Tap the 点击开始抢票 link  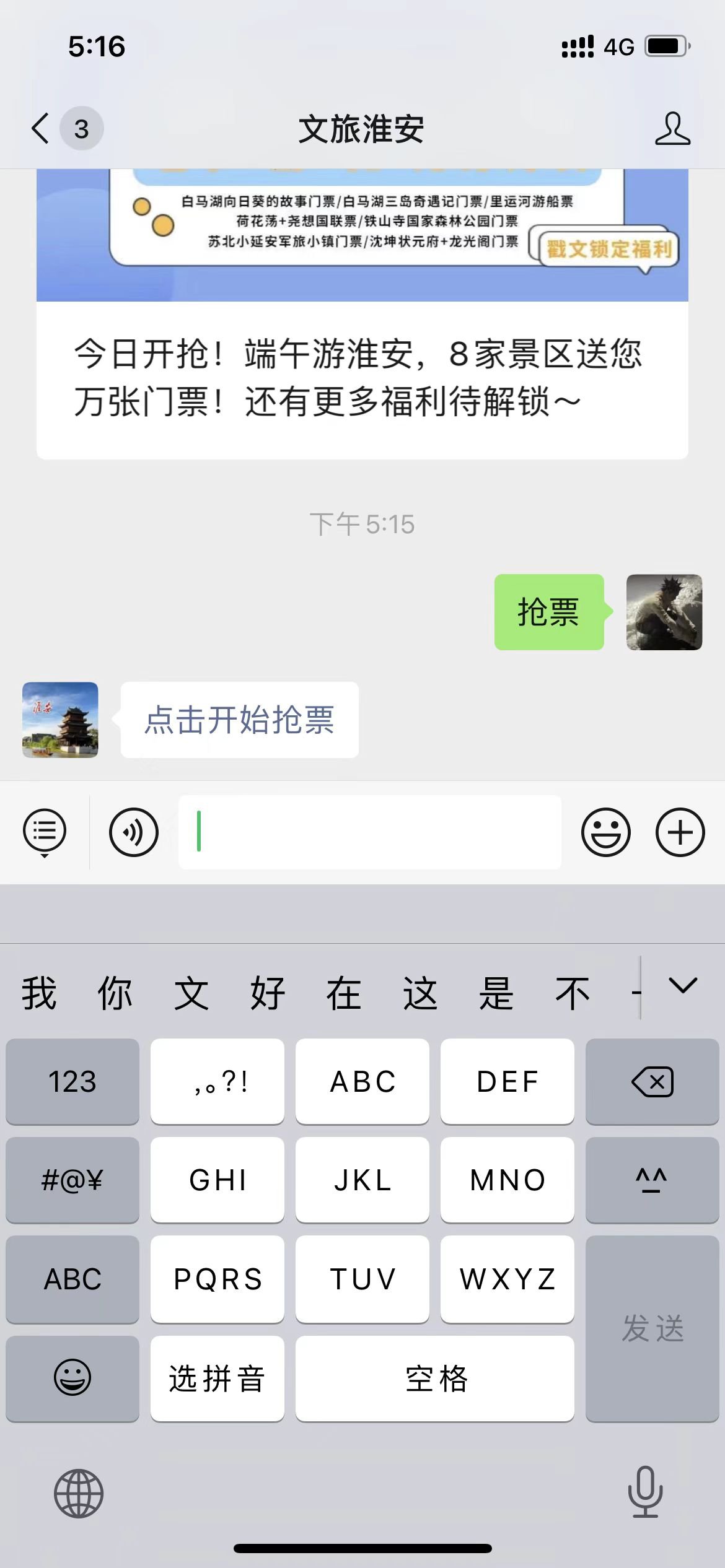point(239,720)
